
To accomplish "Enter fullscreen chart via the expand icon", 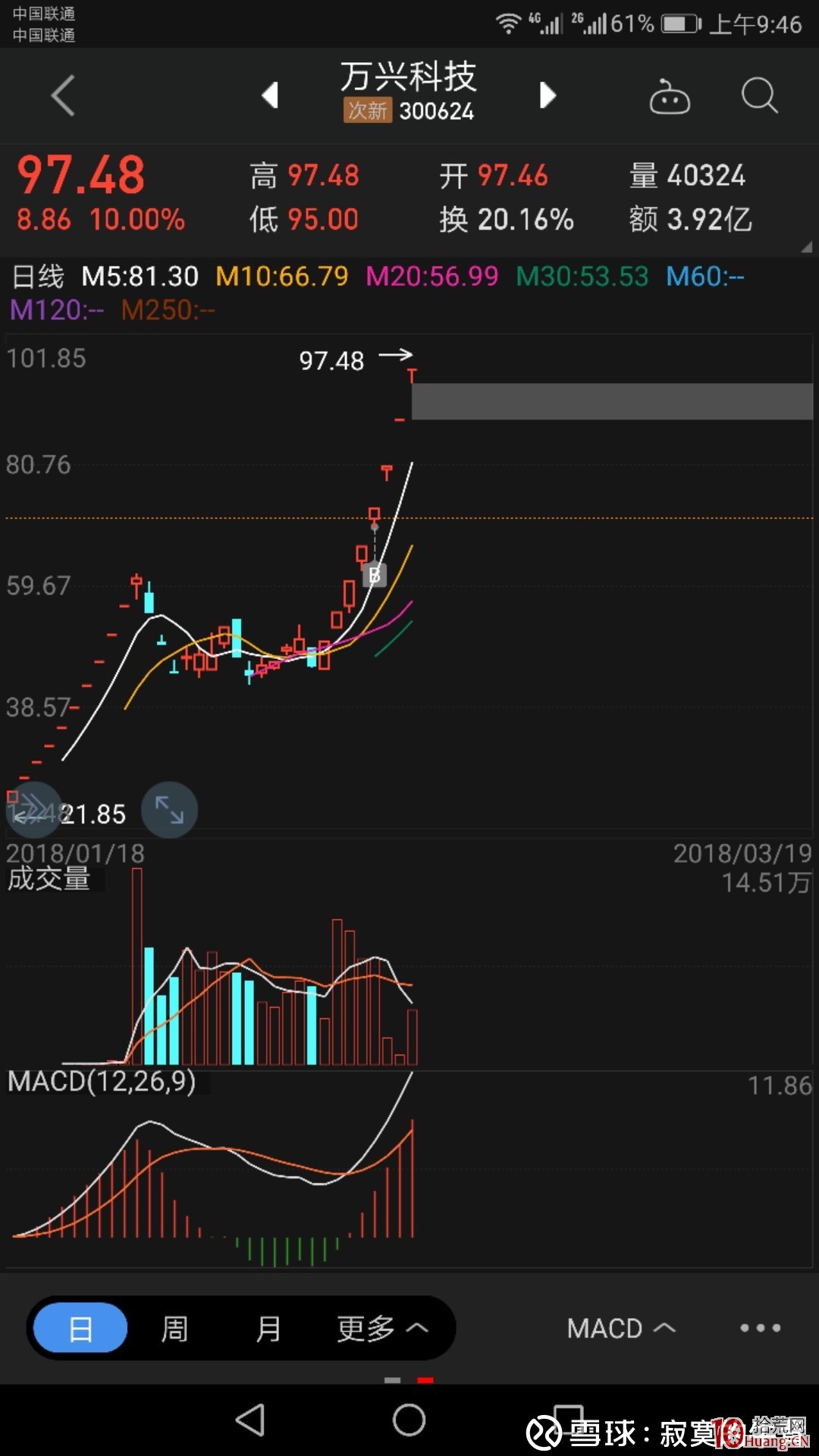I will coord(169,810).
